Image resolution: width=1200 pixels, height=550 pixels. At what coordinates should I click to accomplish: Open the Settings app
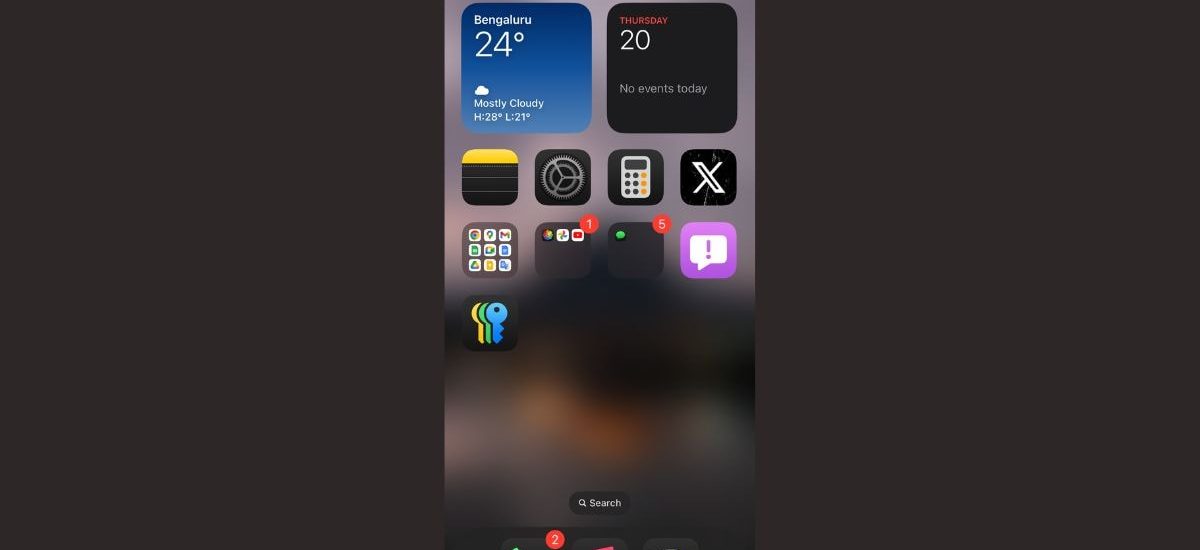pos(563,178)
